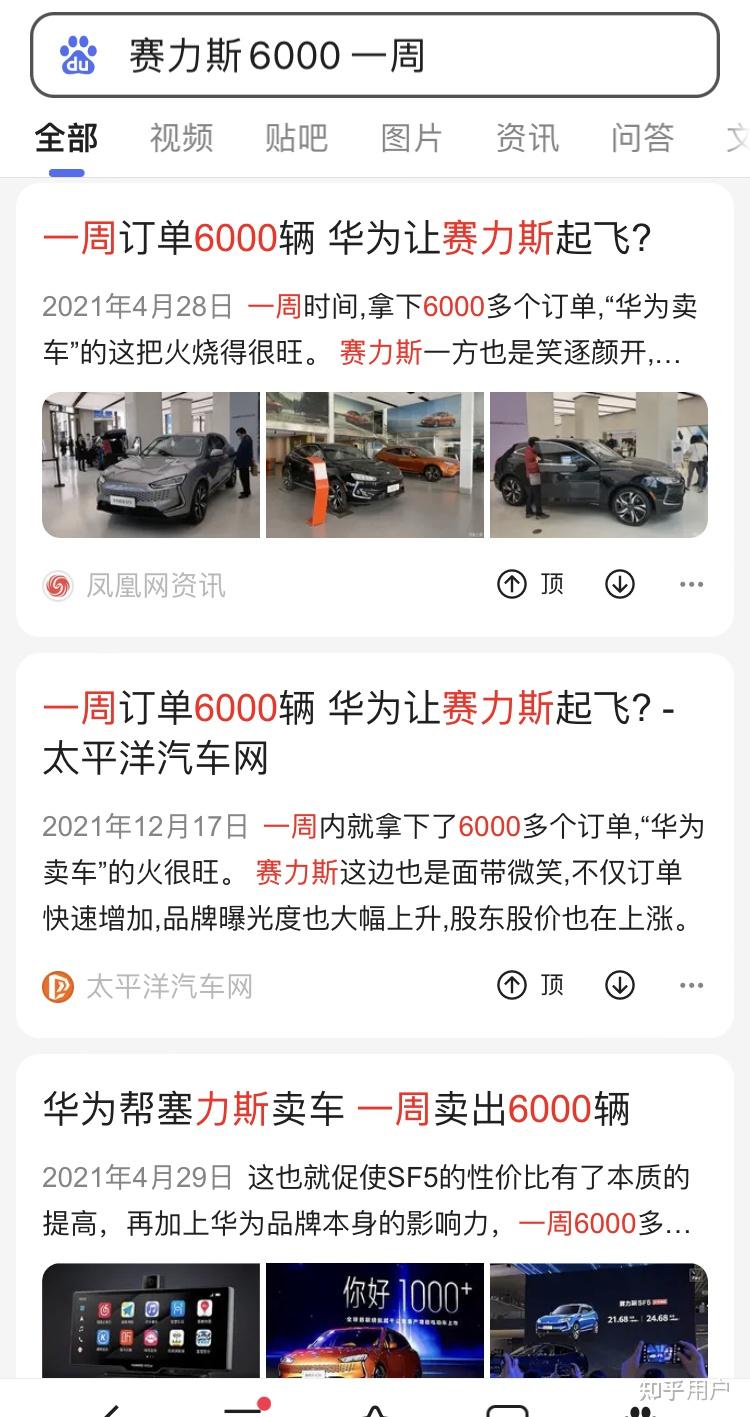Switch to the 贴吧 tab

click(x=296, y=138)
